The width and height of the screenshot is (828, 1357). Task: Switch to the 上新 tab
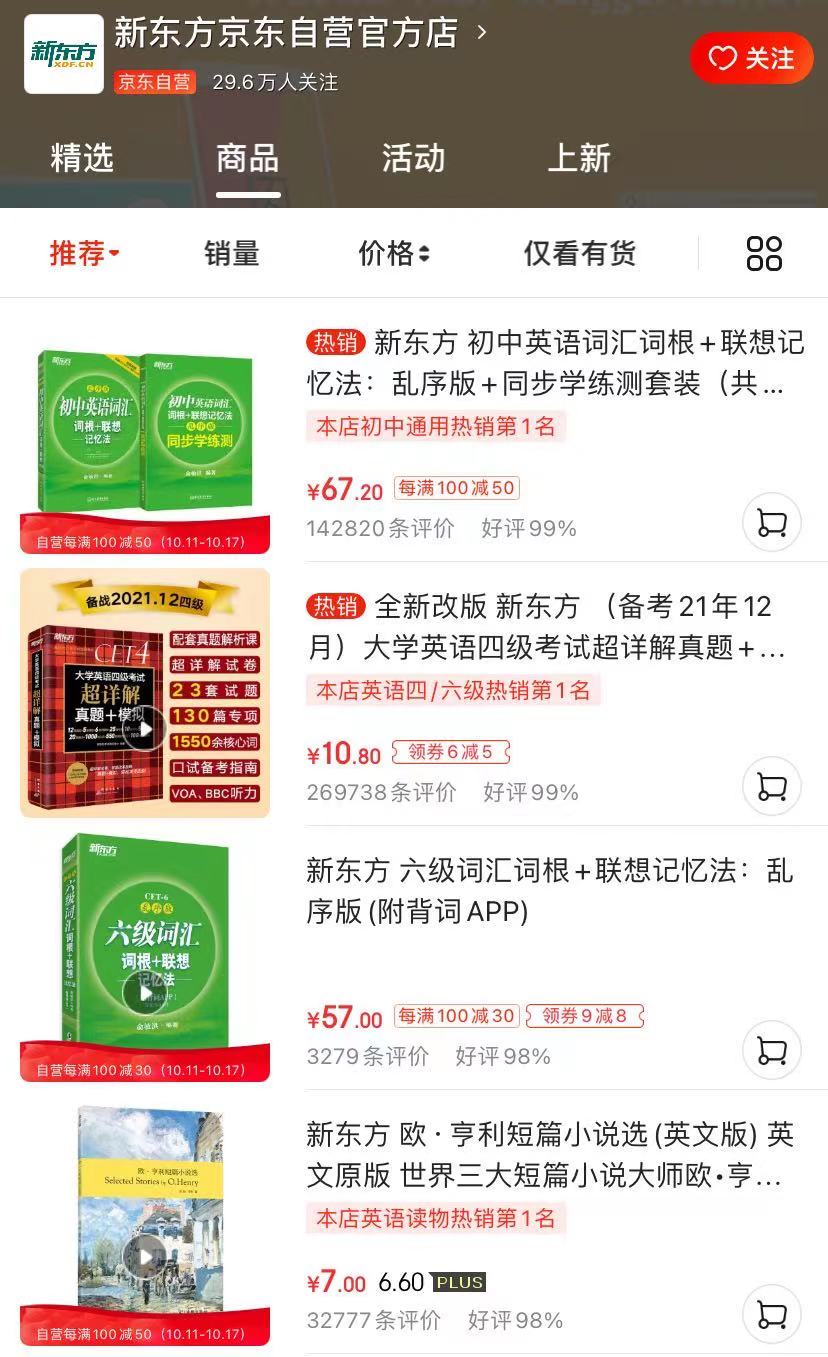579,158
